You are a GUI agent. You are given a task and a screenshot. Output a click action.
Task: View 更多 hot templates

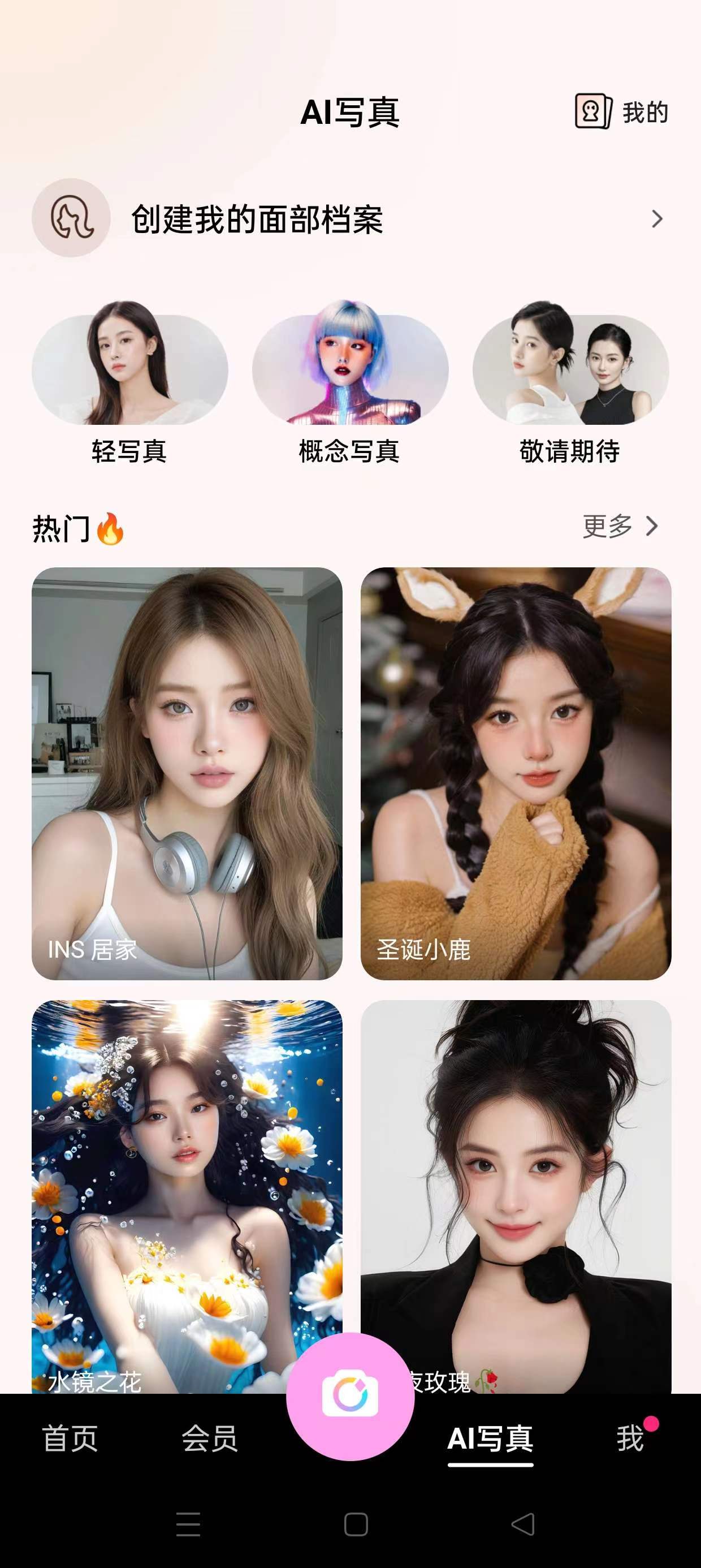click(620, 527)
